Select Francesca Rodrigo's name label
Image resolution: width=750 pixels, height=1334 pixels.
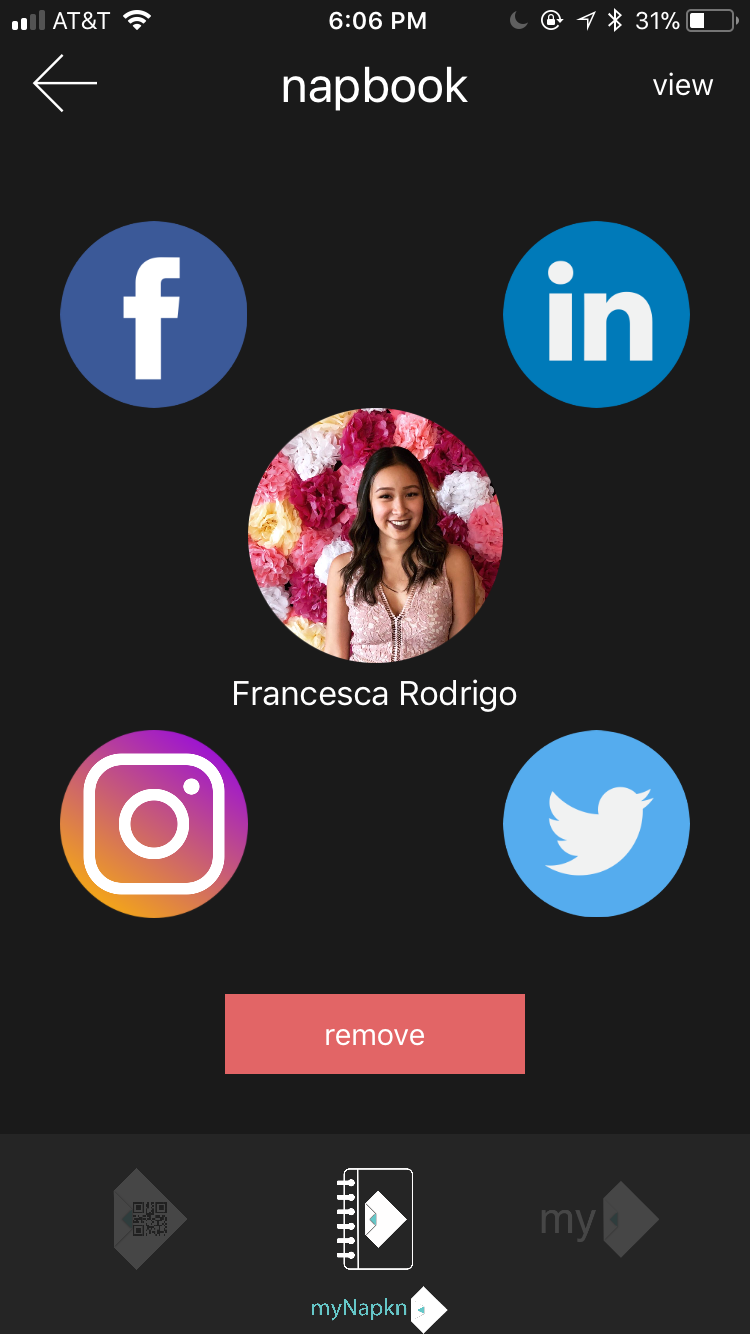pyautogui.click(x=375, y=693)
